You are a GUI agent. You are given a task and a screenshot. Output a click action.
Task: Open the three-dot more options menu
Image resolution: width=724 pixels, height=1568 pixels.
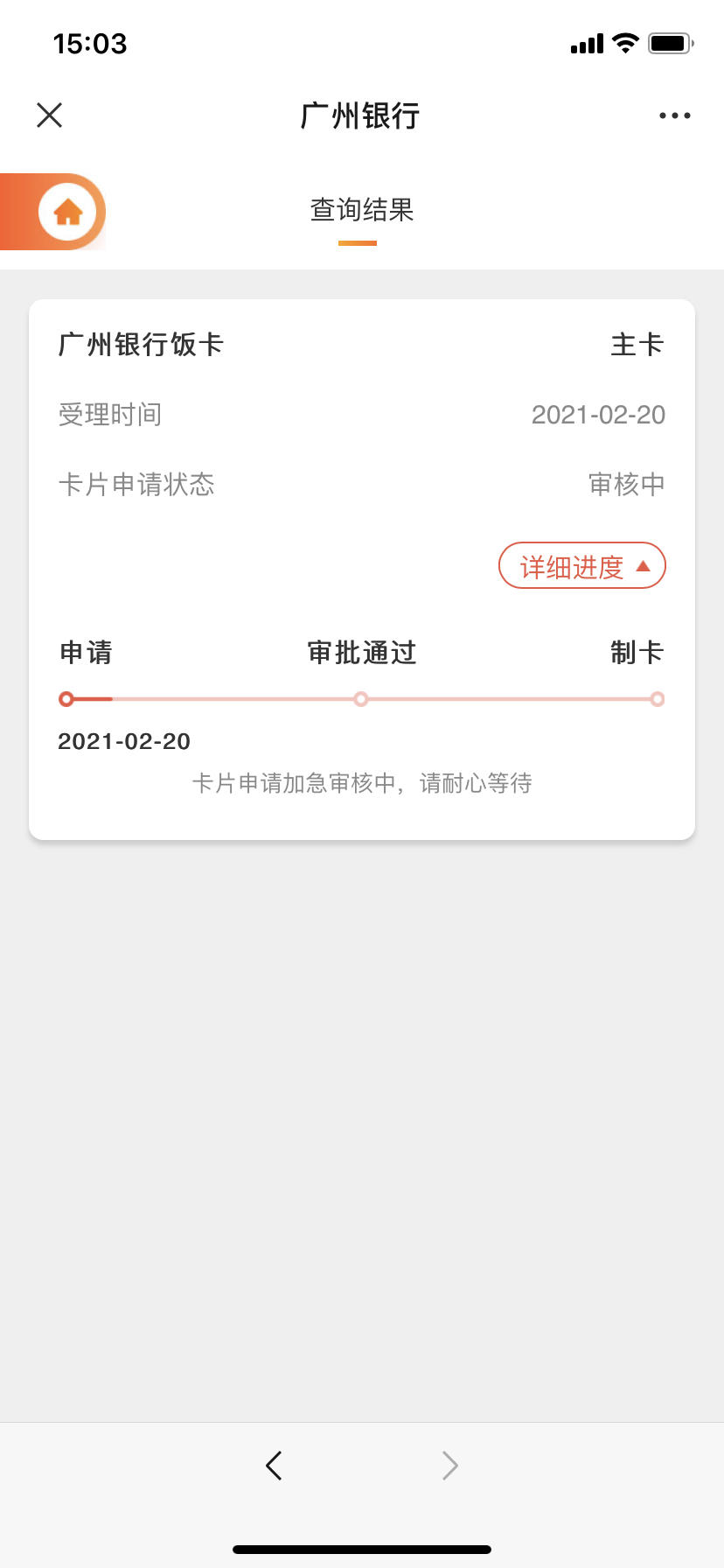pyautogui.click(x=675, y=115)
